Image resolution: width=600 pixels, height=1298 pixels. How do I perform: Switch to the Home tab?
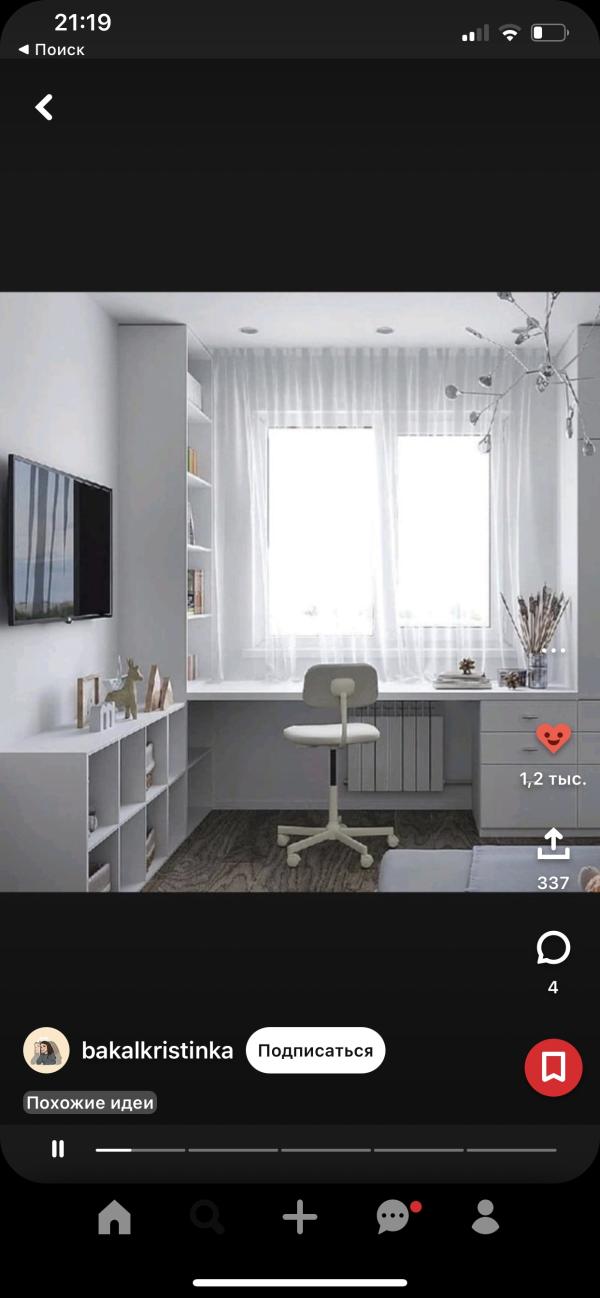tap(114, 1217)
